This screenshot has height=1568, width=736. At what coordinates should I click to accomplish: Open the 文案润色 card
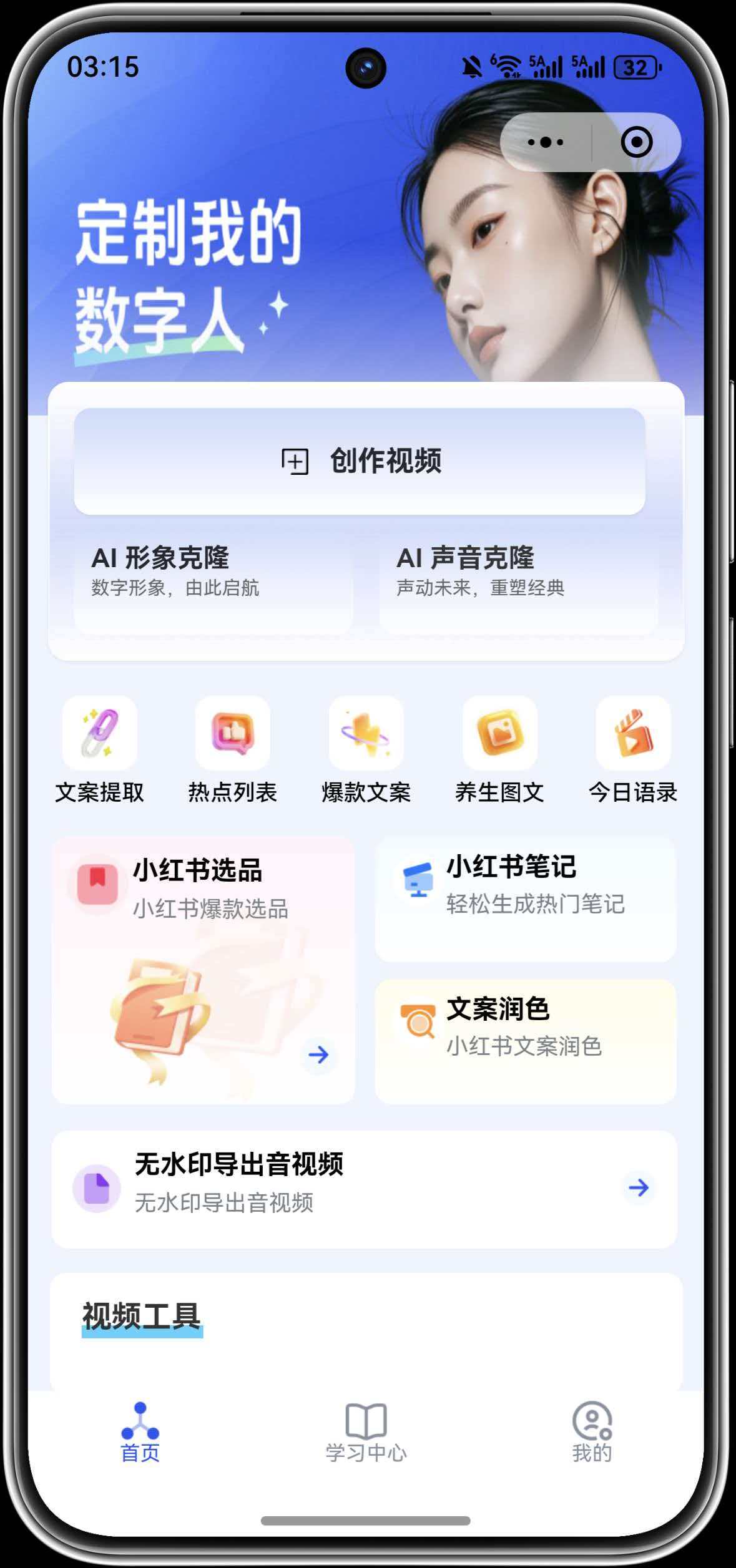point(525,1041)
